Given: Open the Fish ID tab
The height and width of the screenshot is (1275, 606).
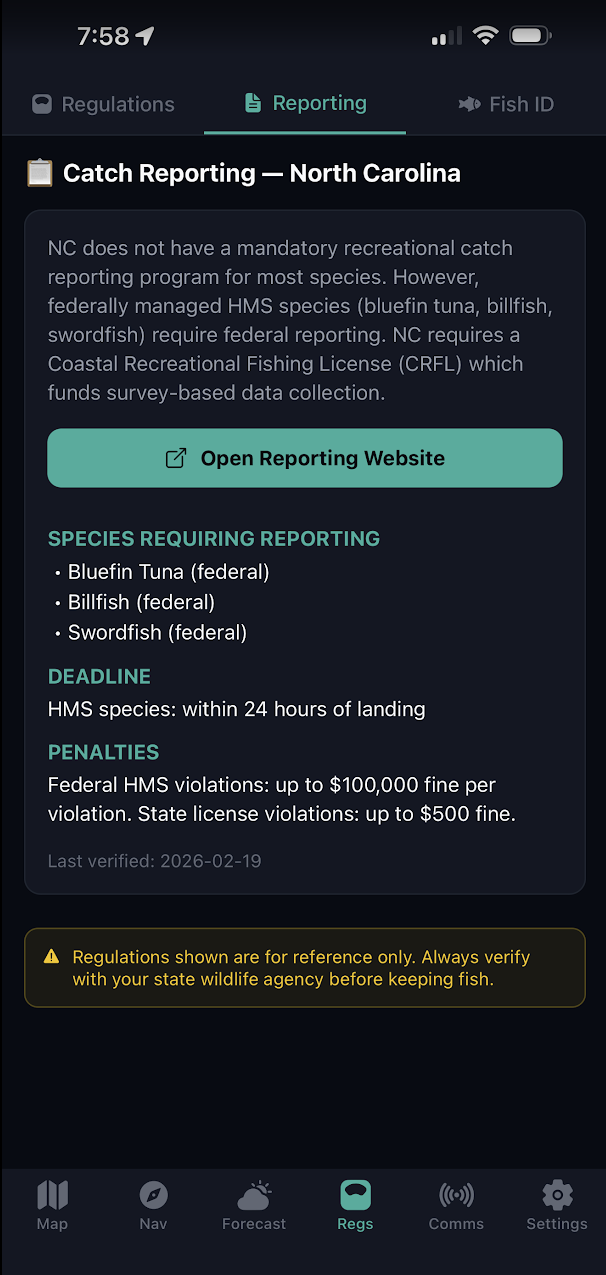Looking at the screenshot, I should [506, 104].
